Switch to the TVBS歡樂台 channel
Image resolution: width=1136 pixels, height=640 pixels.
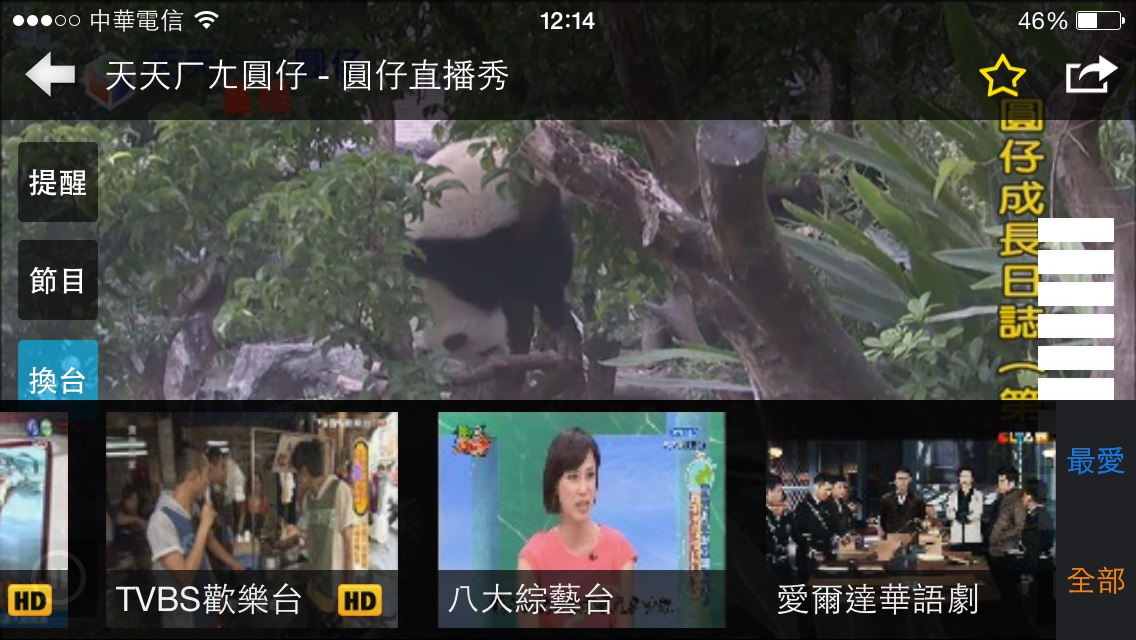coord(251,520)
